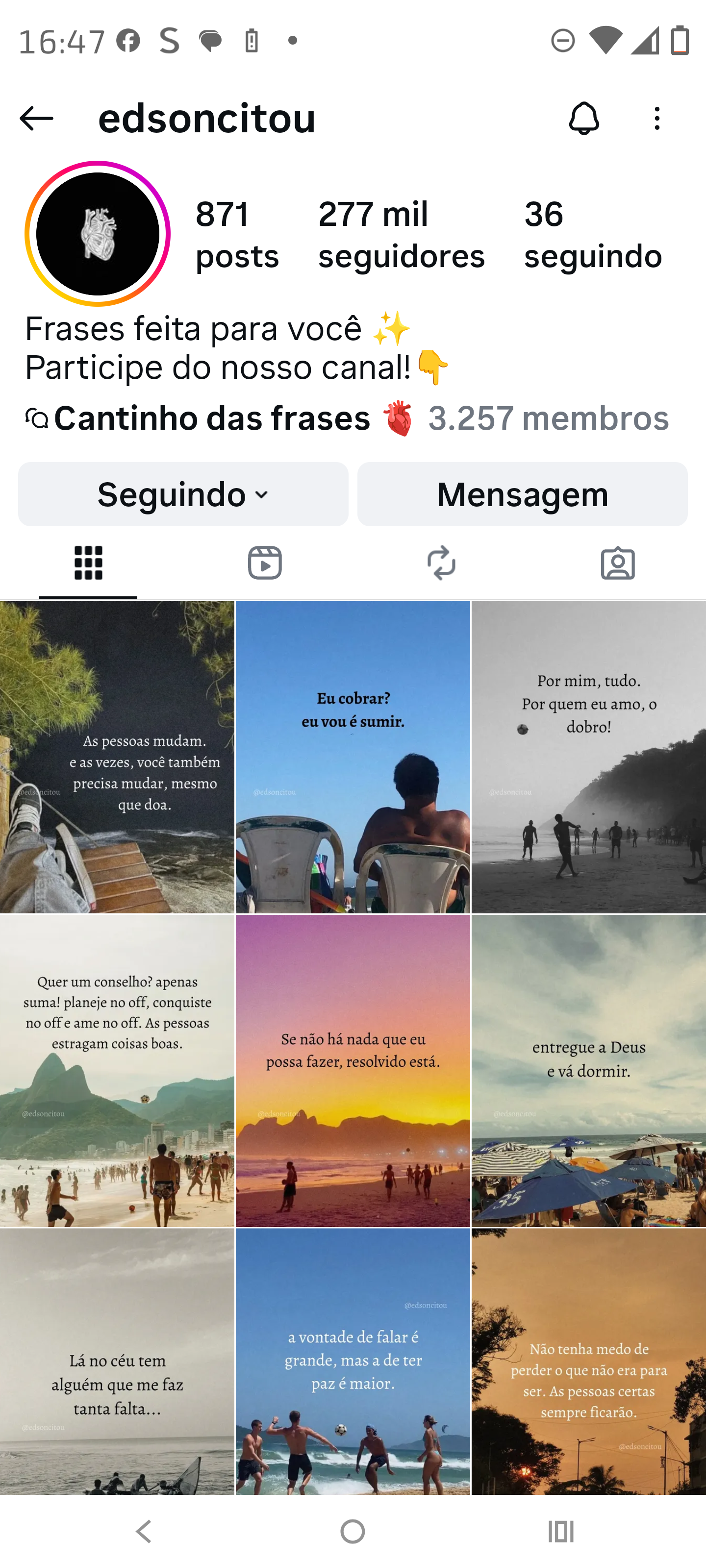The image size is (706, 1568).
Task: Expand the Seguindo dropdown
Action: 183,493
